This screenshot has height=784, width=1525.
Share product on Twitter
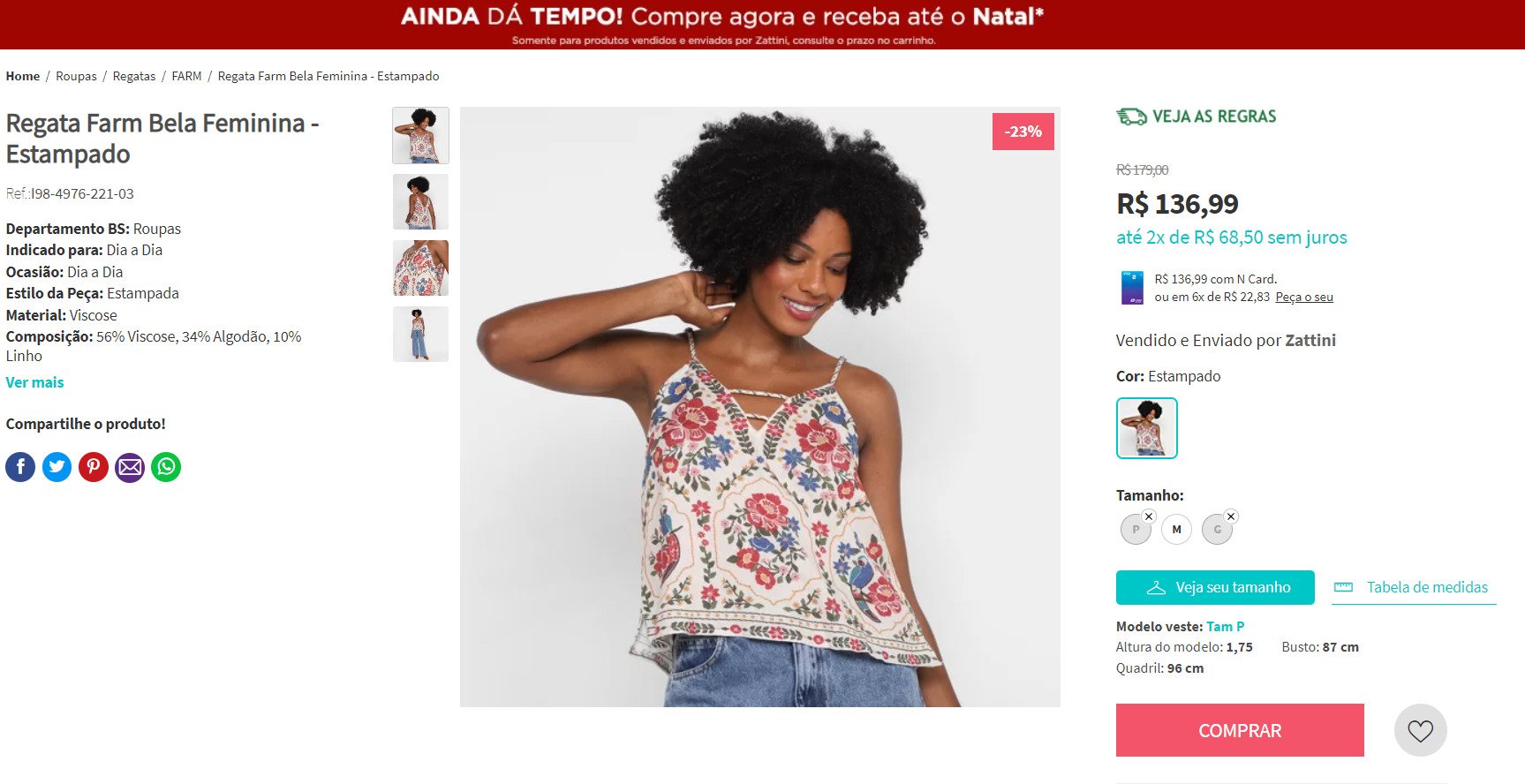coord(57,467)
